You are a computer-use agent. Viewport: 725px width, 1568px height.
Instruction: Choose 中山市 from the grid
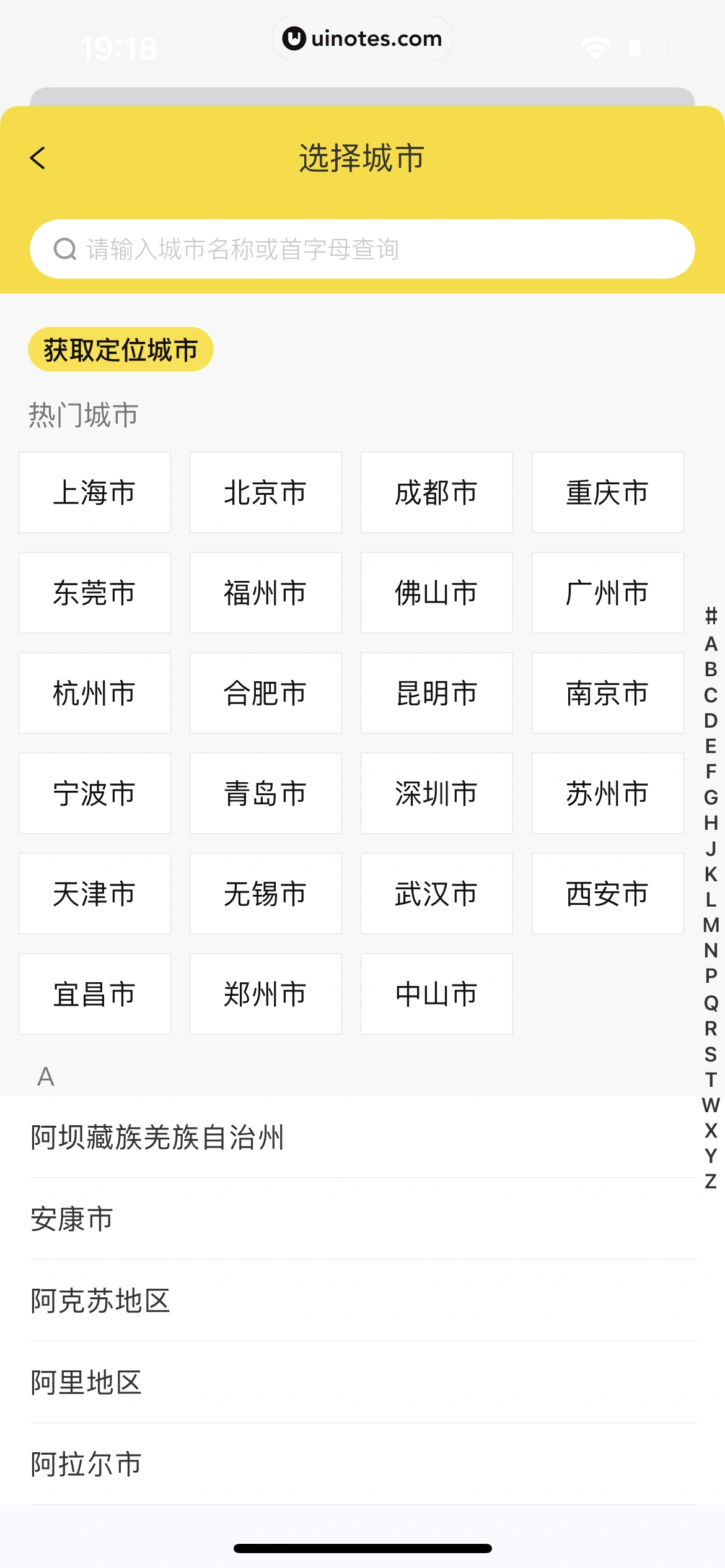[437, 994]
